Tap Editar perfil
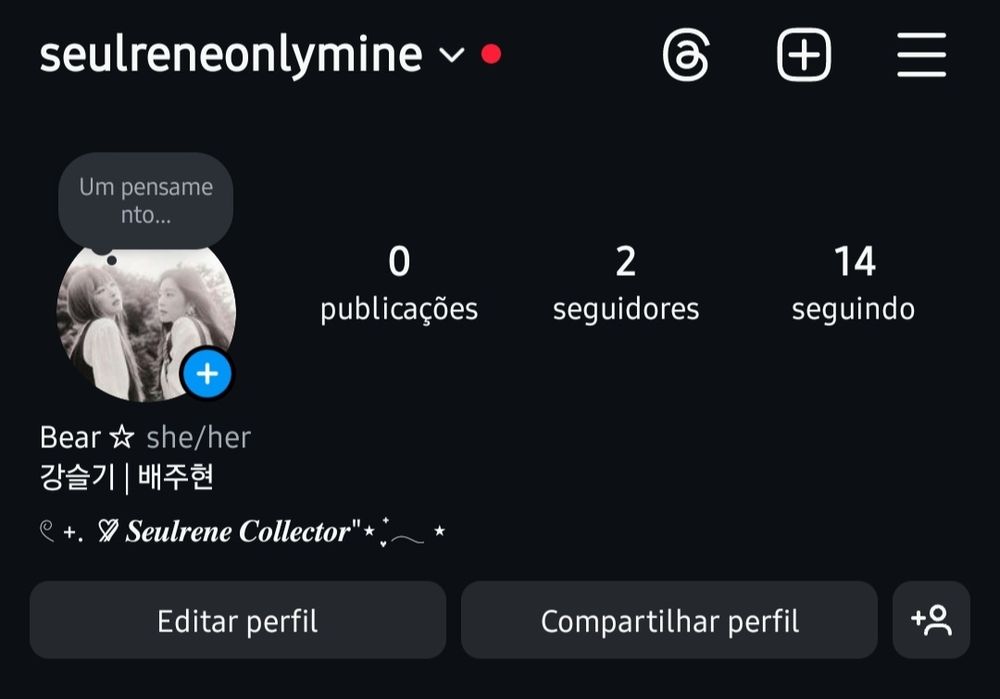 click(237, 621)
